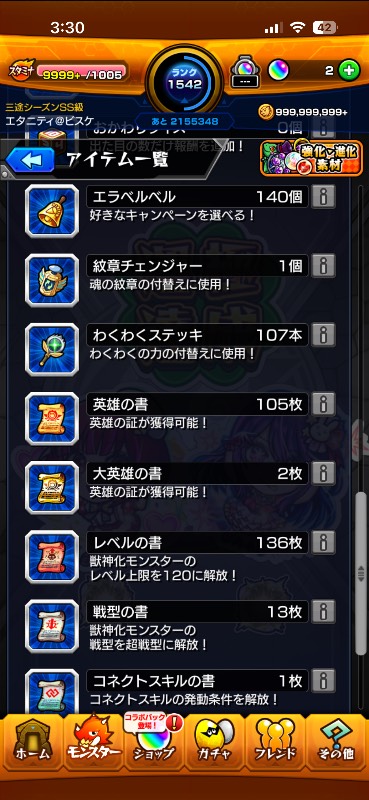View info for コネクトスキルの書
The image size is (369, 800).
[324, 681]
